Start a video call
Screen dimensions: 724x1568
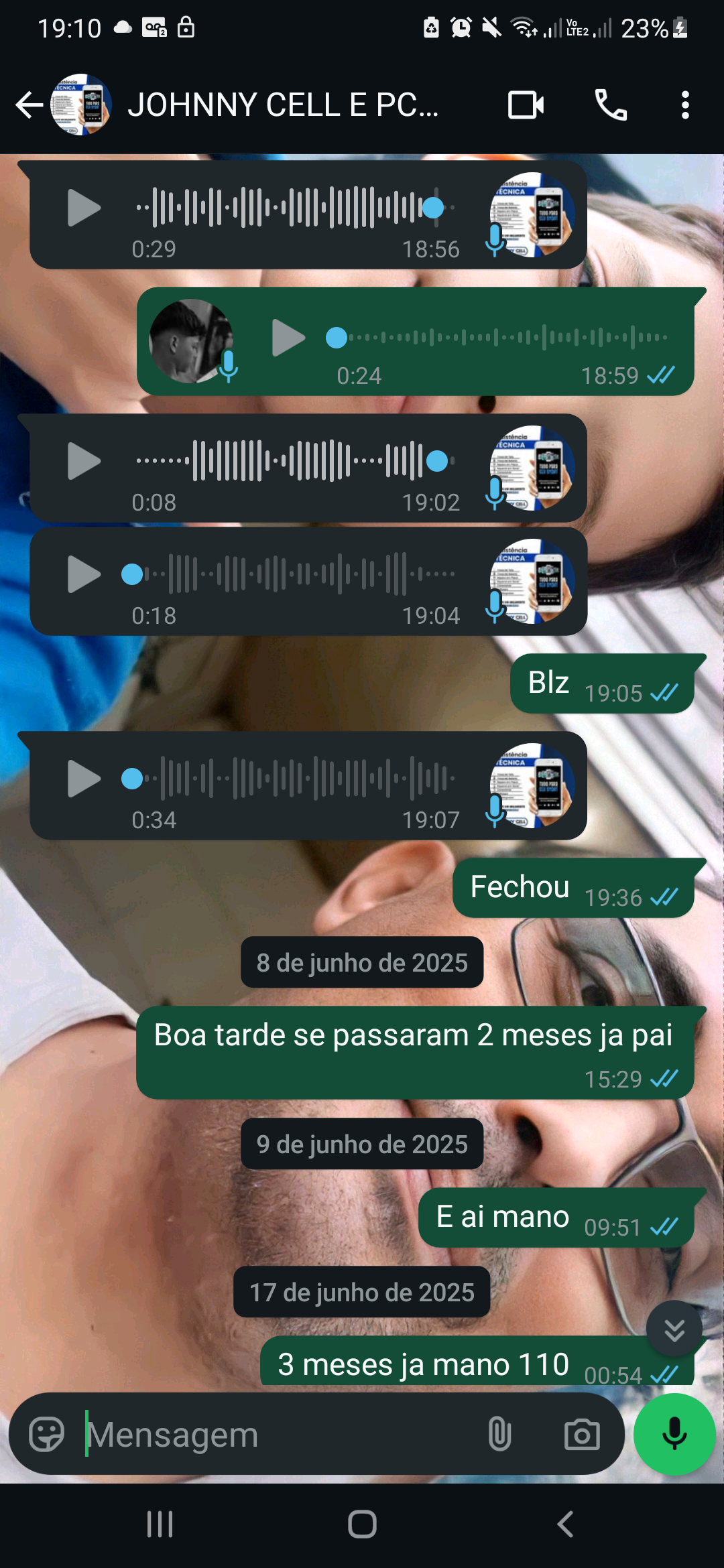(526, 105)
